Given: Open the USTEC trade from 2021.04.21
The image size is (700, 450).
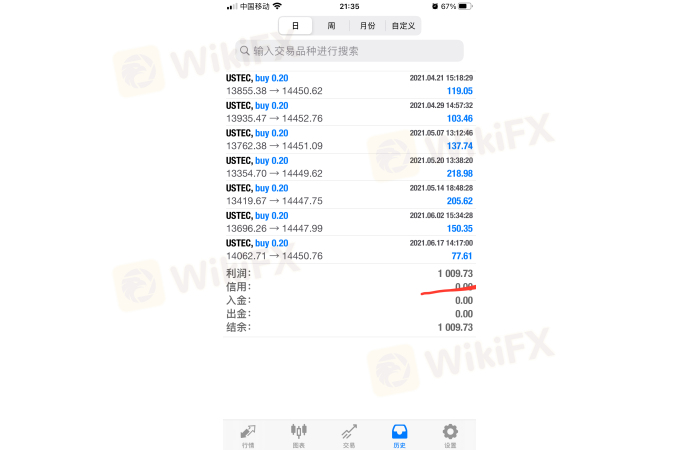Looking at the screenshot, I should [350, 84].
